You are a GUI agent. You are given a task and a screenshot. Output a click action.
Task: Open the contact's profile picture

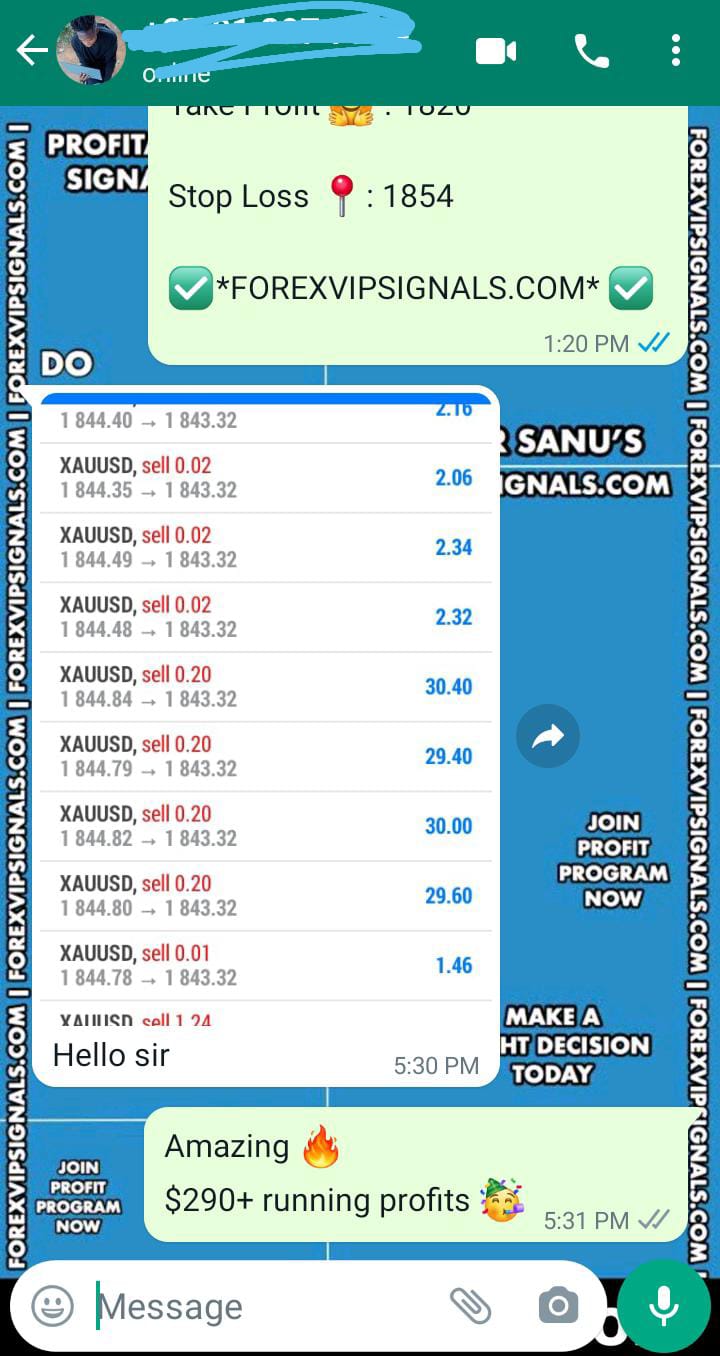[90, 51]
